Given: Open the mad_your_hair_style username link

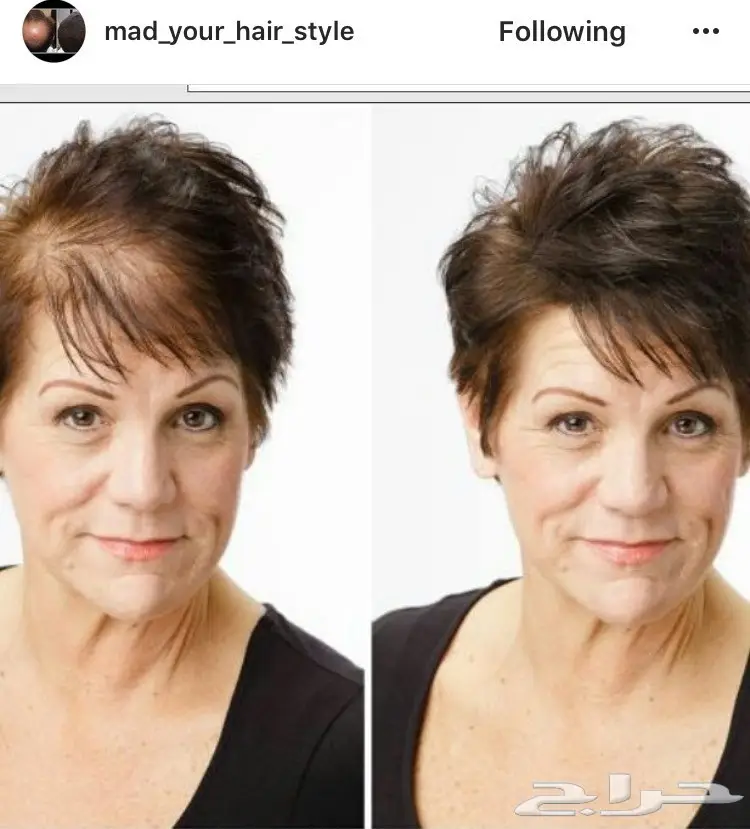Looking at the screenshot, I should click(229, 31).
